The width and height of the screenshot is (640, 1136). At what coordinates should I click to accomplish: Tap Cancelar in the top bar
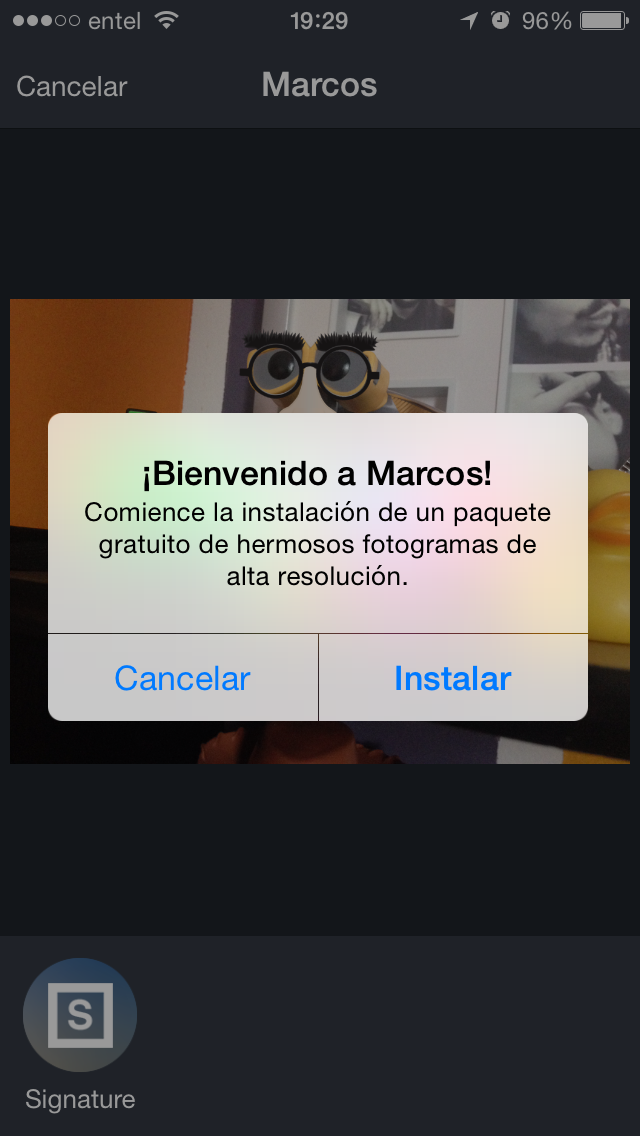pyautogui.click(x=72, y=86)
